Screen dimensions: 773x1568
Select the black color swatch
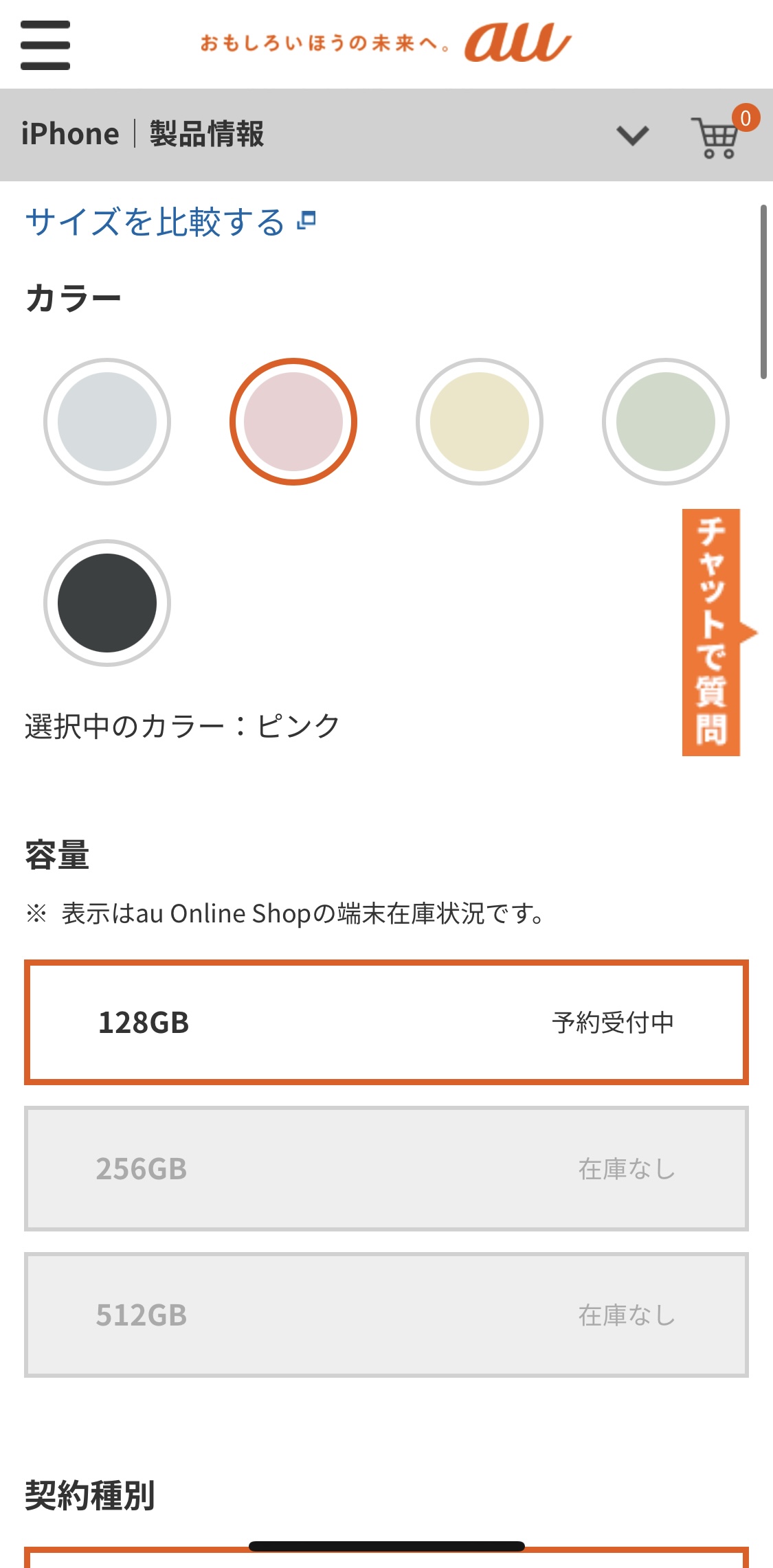pos(107,603)
